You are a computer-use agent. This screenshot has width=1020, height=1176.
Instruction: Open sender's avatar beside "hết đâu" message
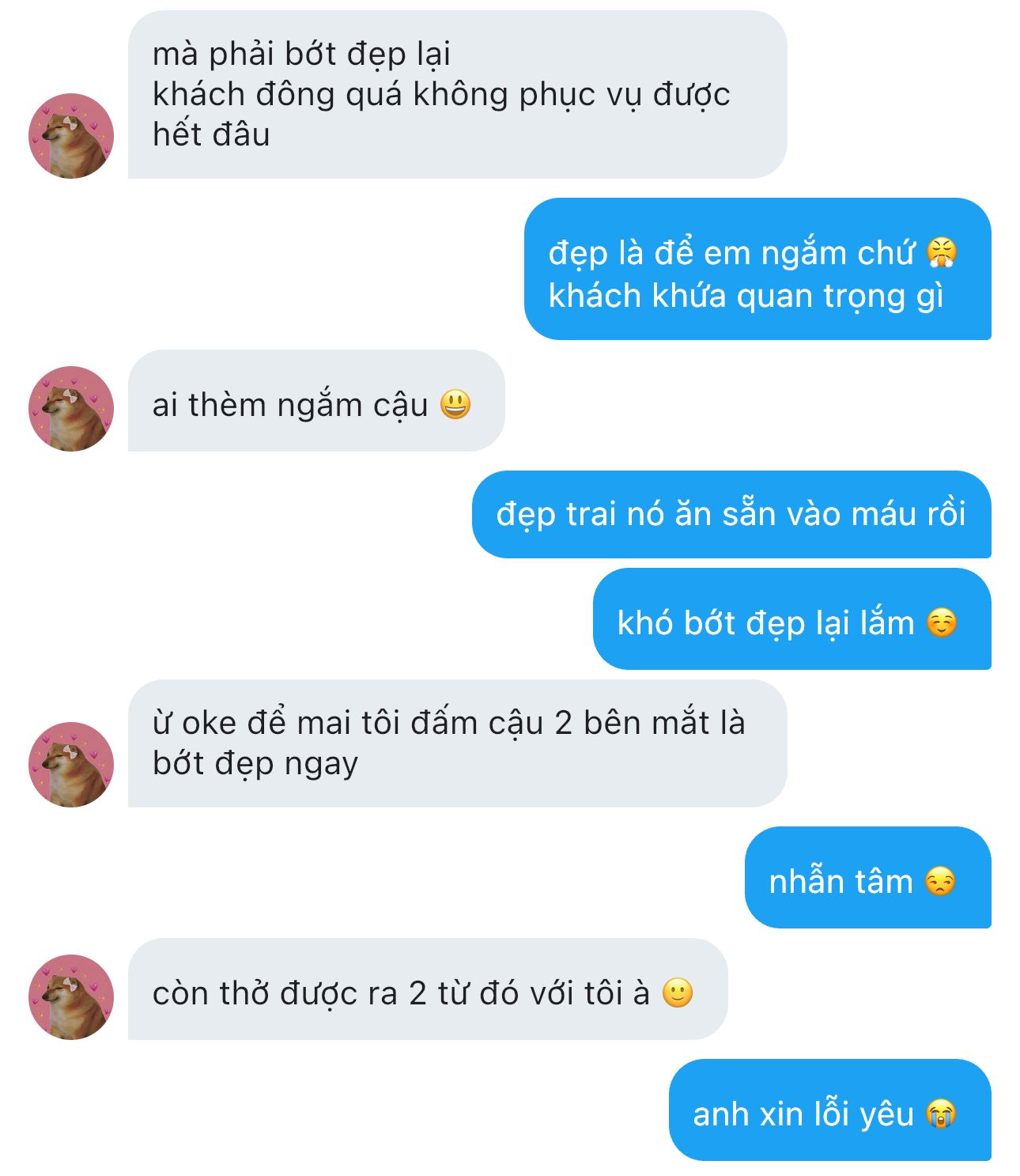(71, 136)
